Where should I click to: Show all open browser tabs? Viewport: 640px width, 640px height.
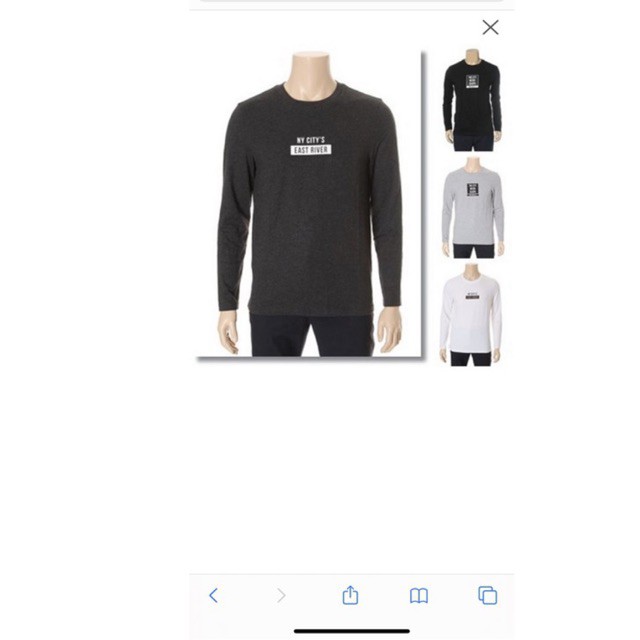tap(488, 596)
